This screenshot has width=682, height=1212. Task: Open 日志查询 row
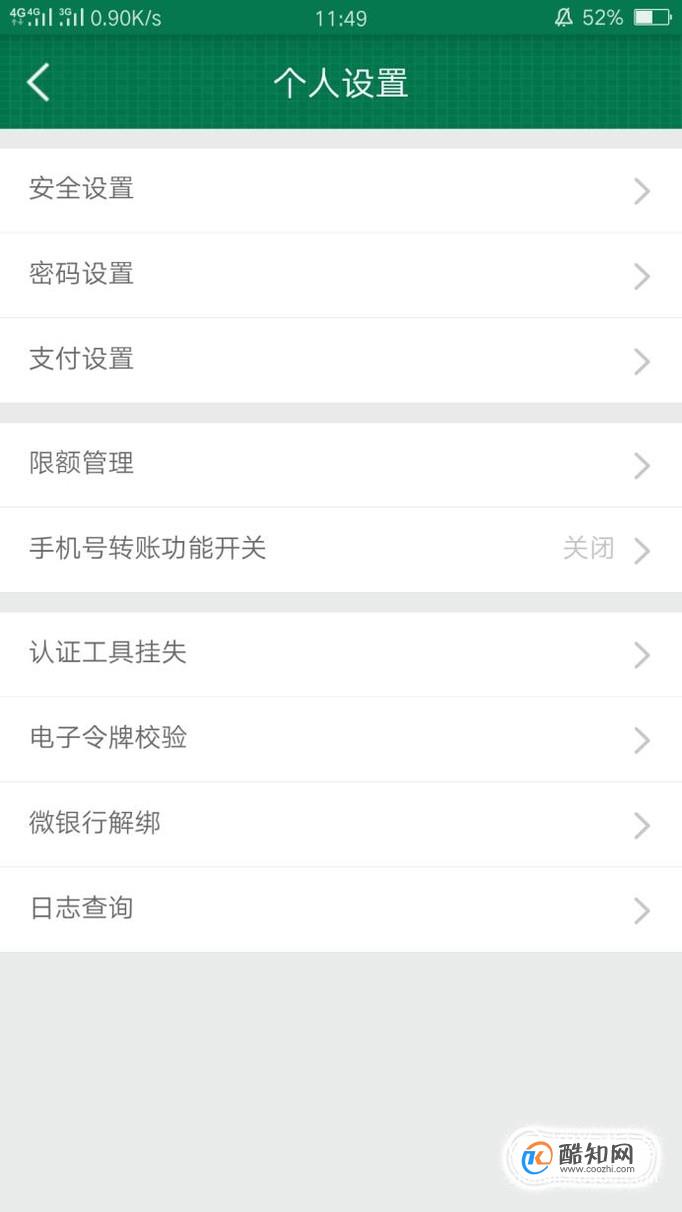pos(341,910)
